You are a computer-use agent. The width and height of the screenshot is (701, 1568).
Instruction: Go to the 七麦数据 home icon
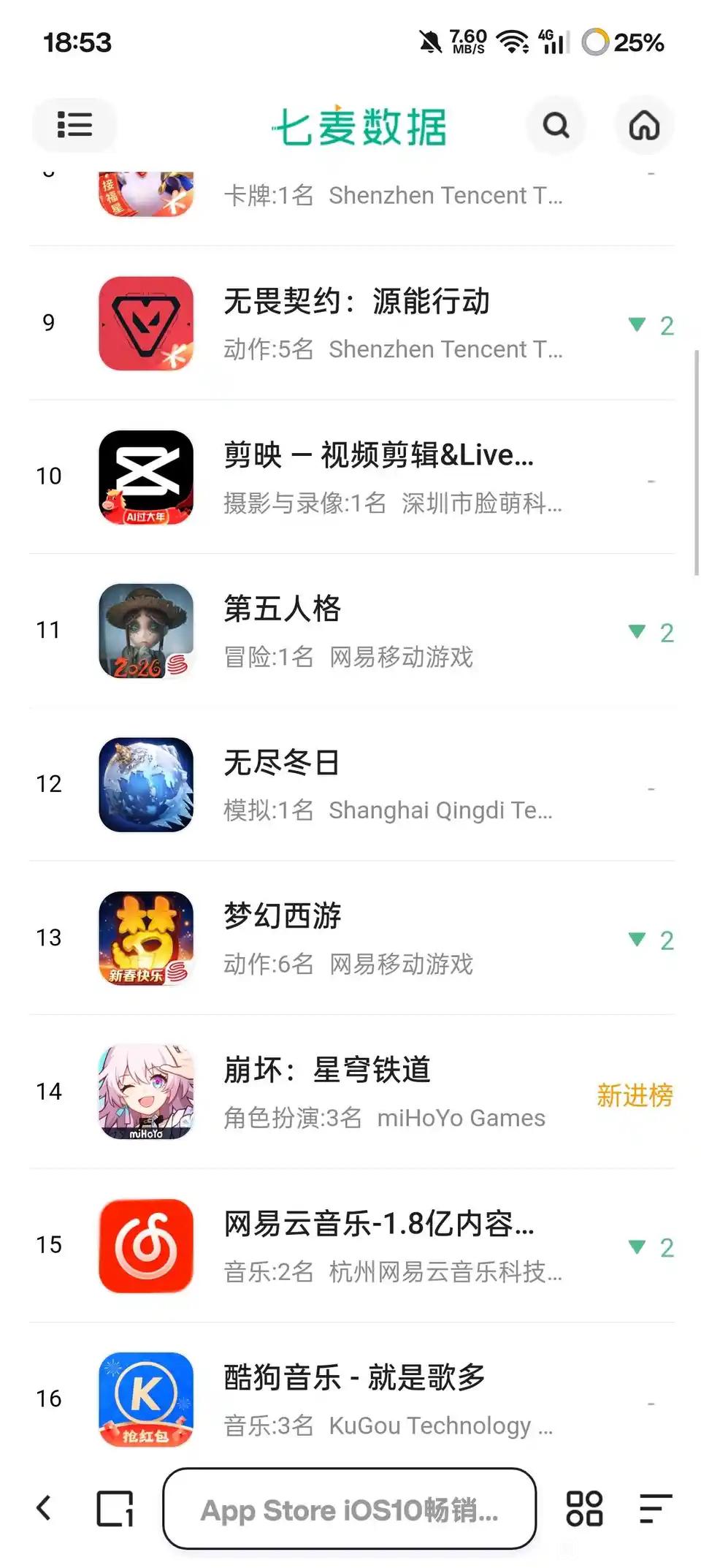pos(644,125)
